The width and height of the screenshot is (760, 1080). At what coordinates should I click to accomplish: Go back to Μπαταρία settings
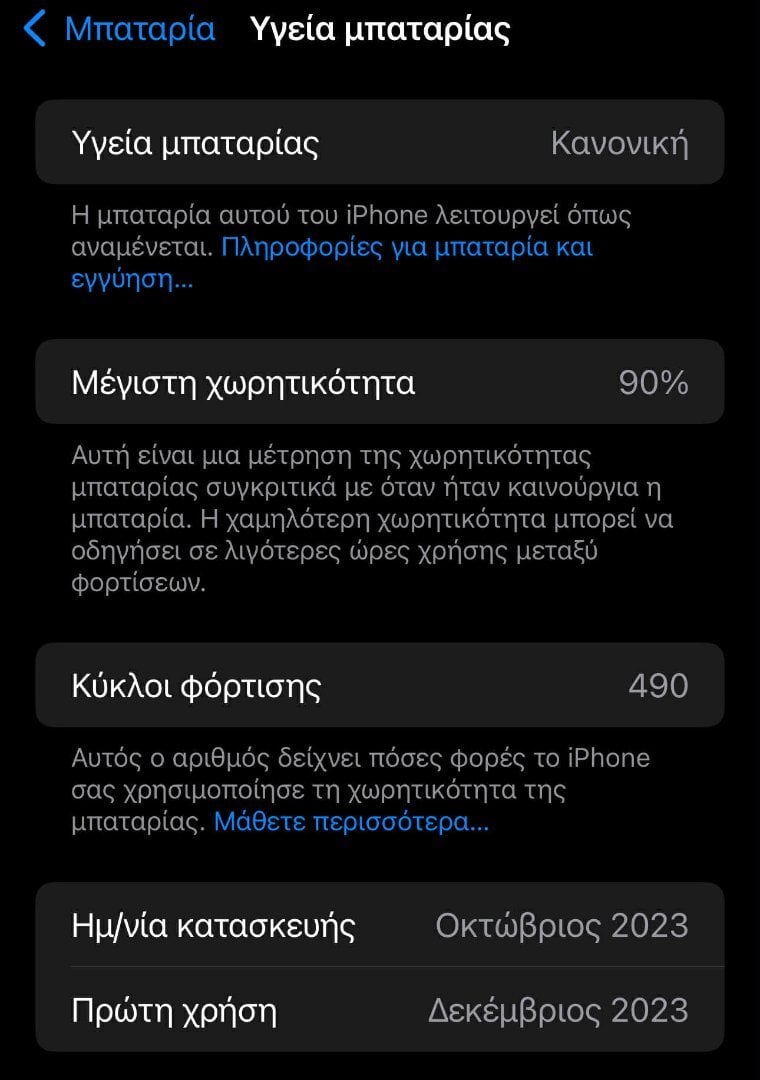[x=120, y=29]
